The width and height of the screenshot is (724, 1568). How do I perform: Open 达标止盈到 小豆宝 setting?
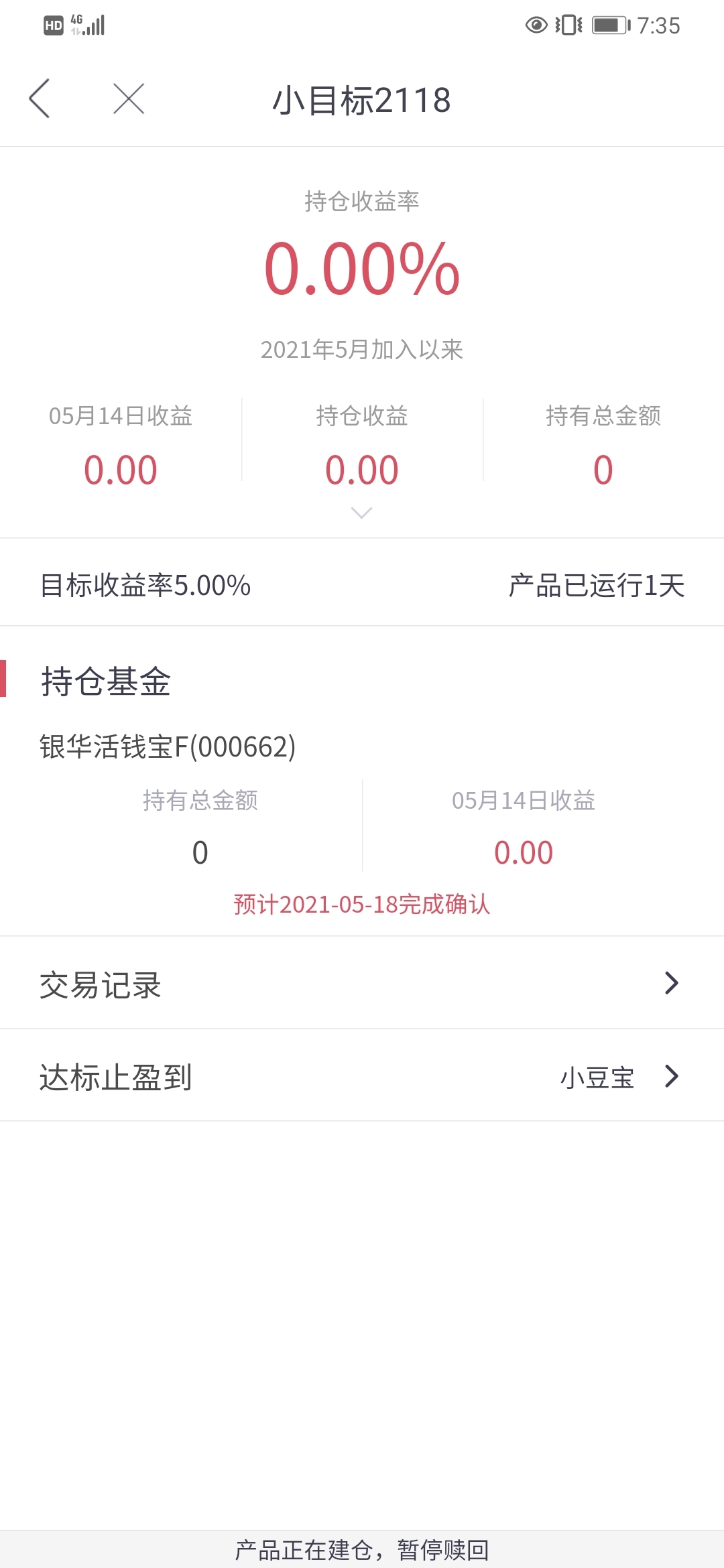click(362, 1076)
